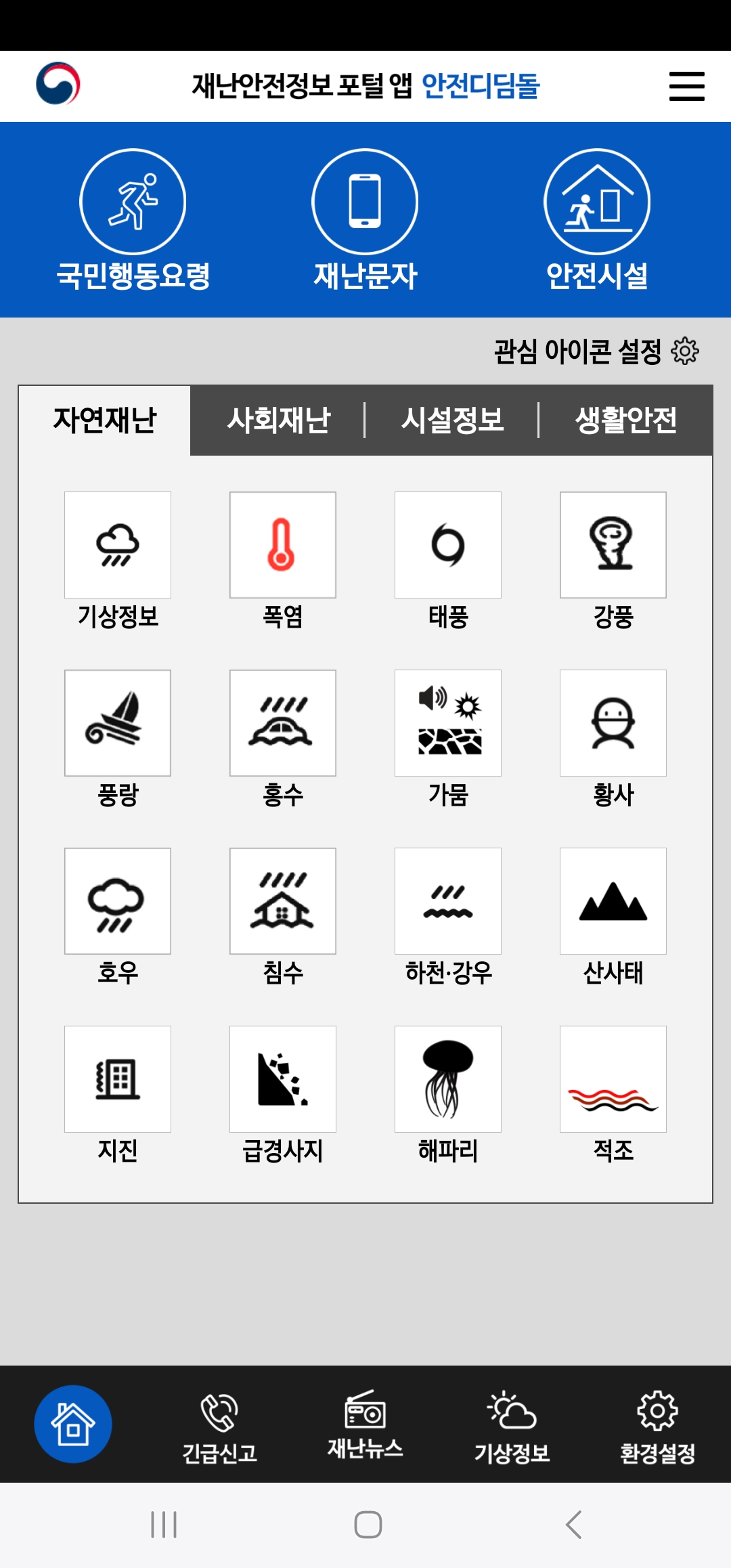Open the hamburger menu
Image resolution: width=731 pixels, height=1568 pixels.
[x=686, y=86]
